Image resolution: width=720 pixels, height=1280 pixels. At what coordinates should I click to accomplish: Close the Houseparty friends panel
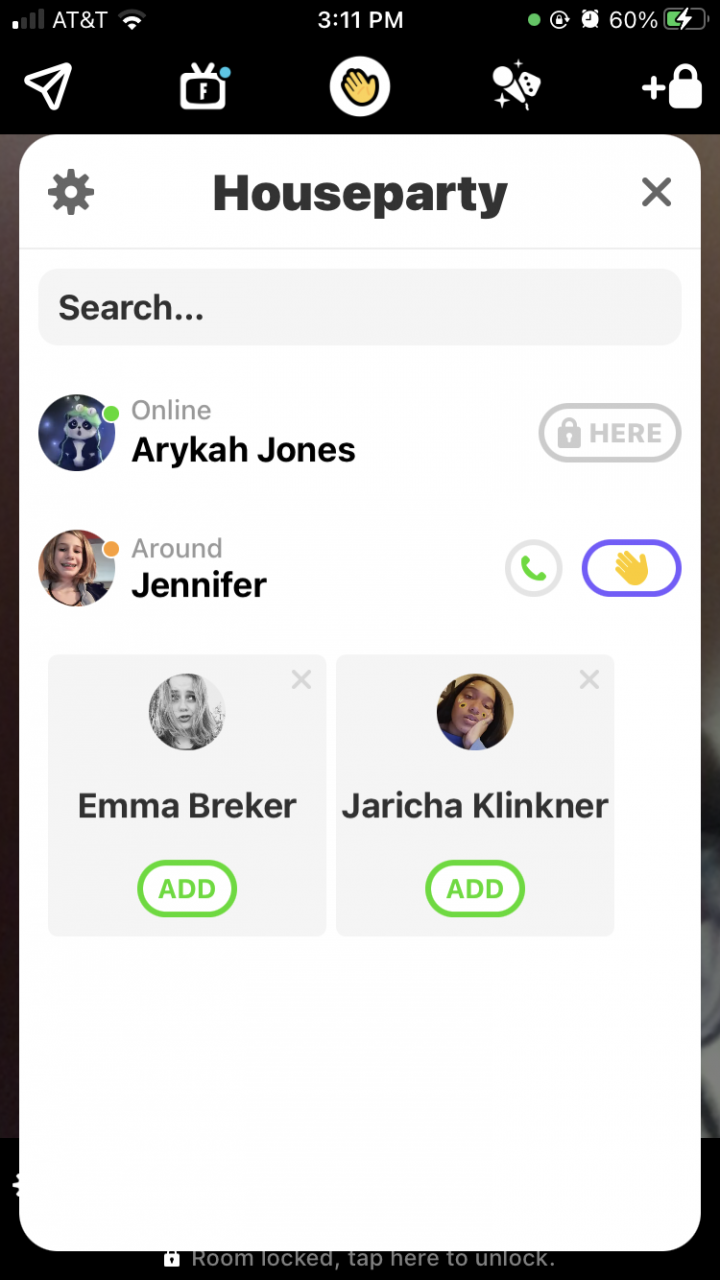(656, 192)
